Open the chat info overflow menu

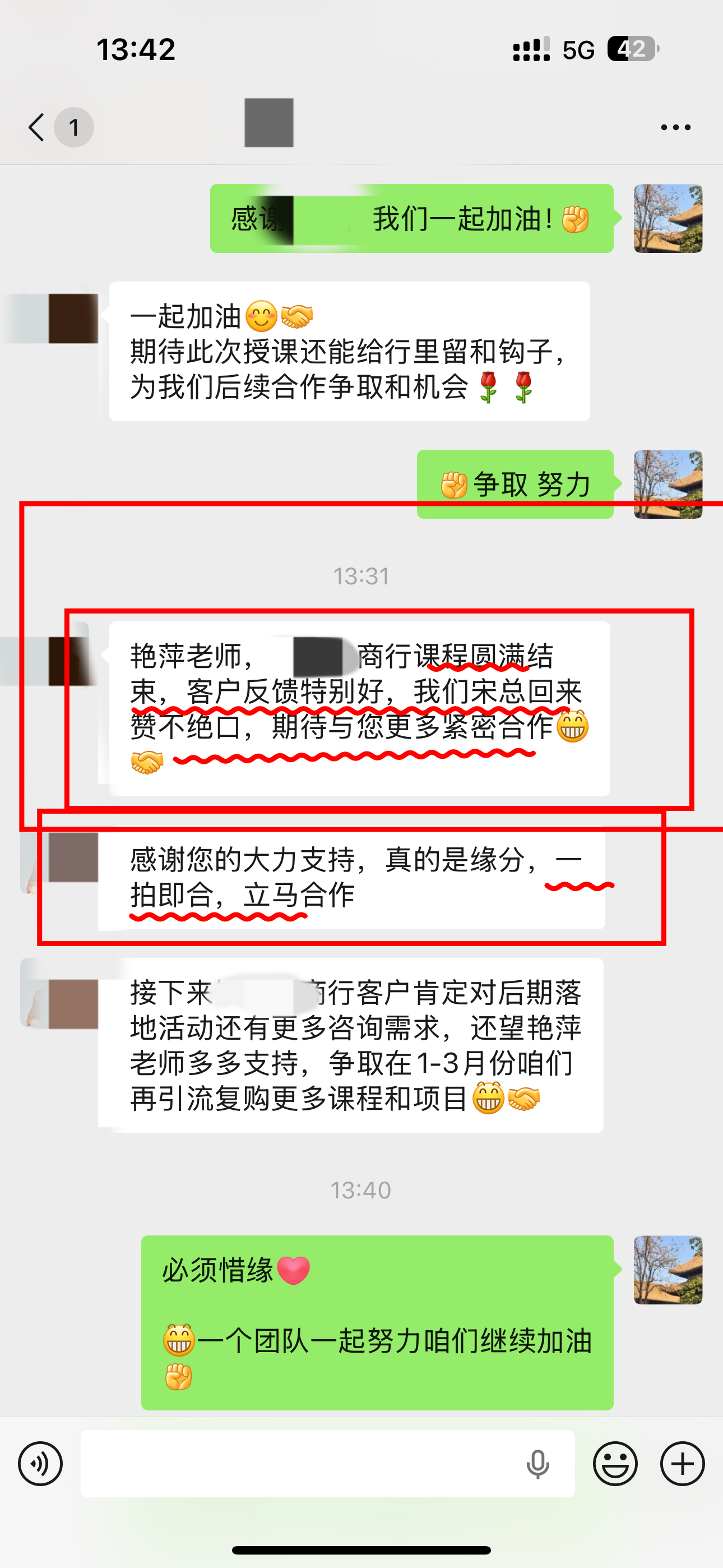[x=675, y=127]
